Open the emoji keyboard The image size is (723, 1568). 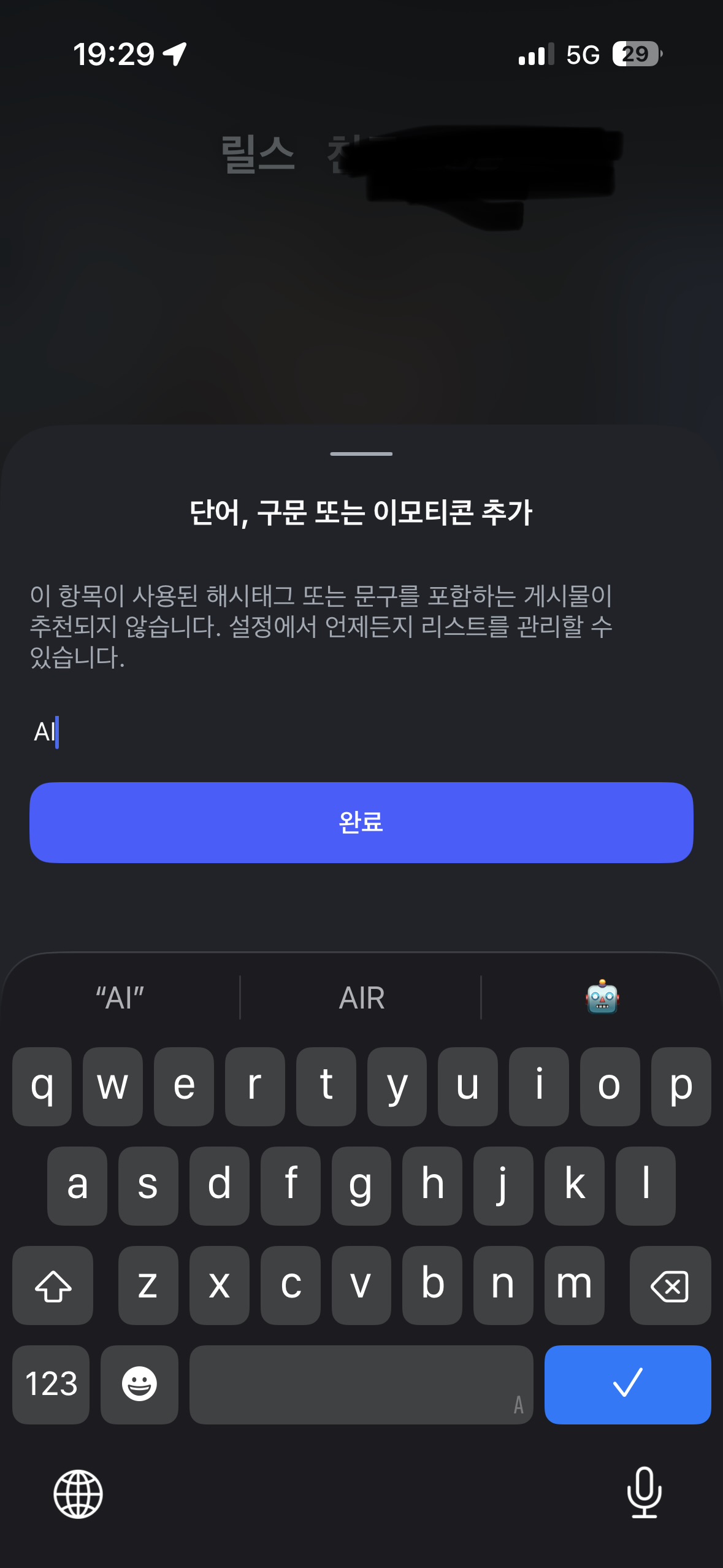[139, 1384]
